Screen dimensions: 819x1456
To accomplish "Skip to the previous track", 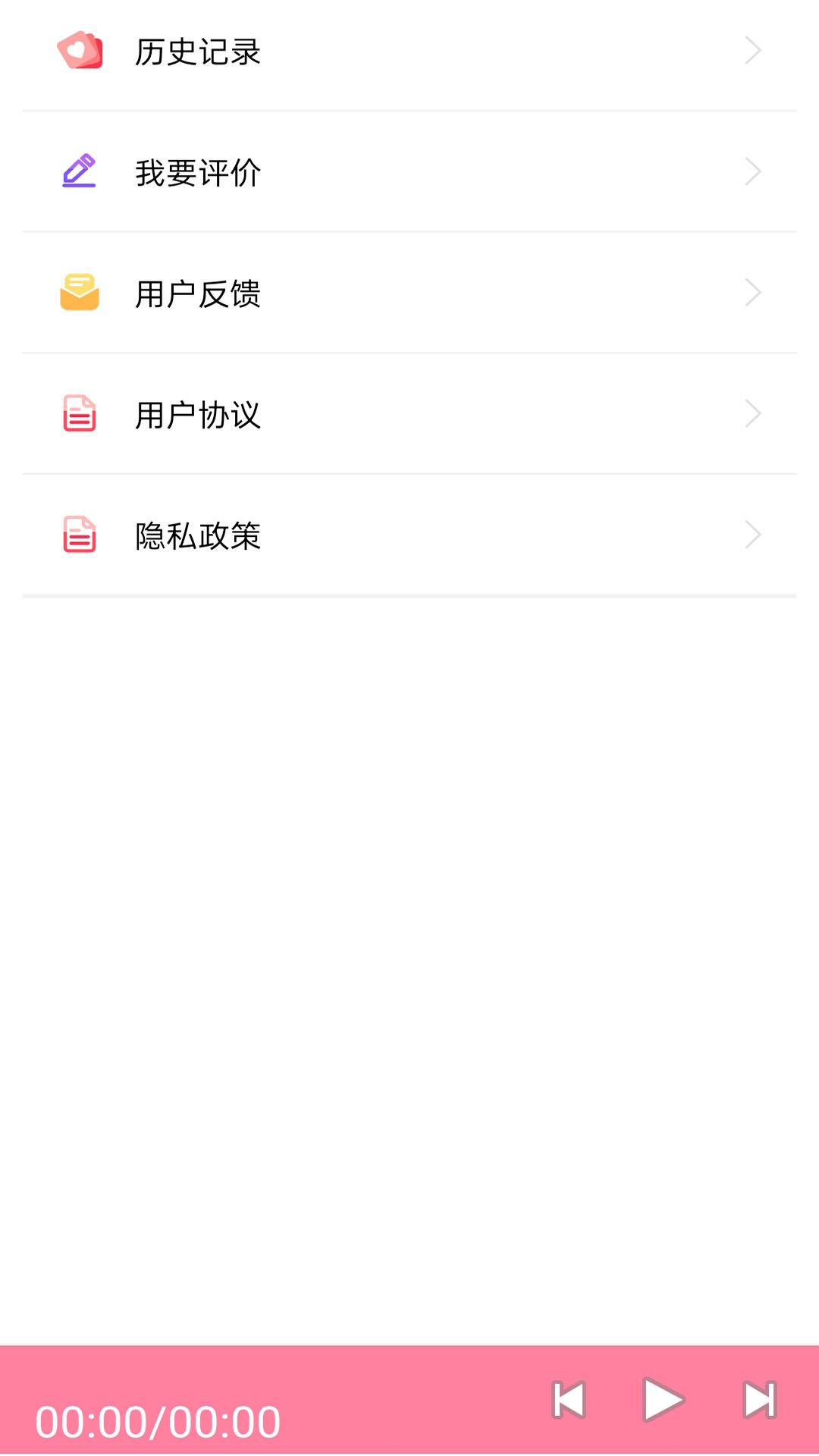I will tap(570, 1400).
